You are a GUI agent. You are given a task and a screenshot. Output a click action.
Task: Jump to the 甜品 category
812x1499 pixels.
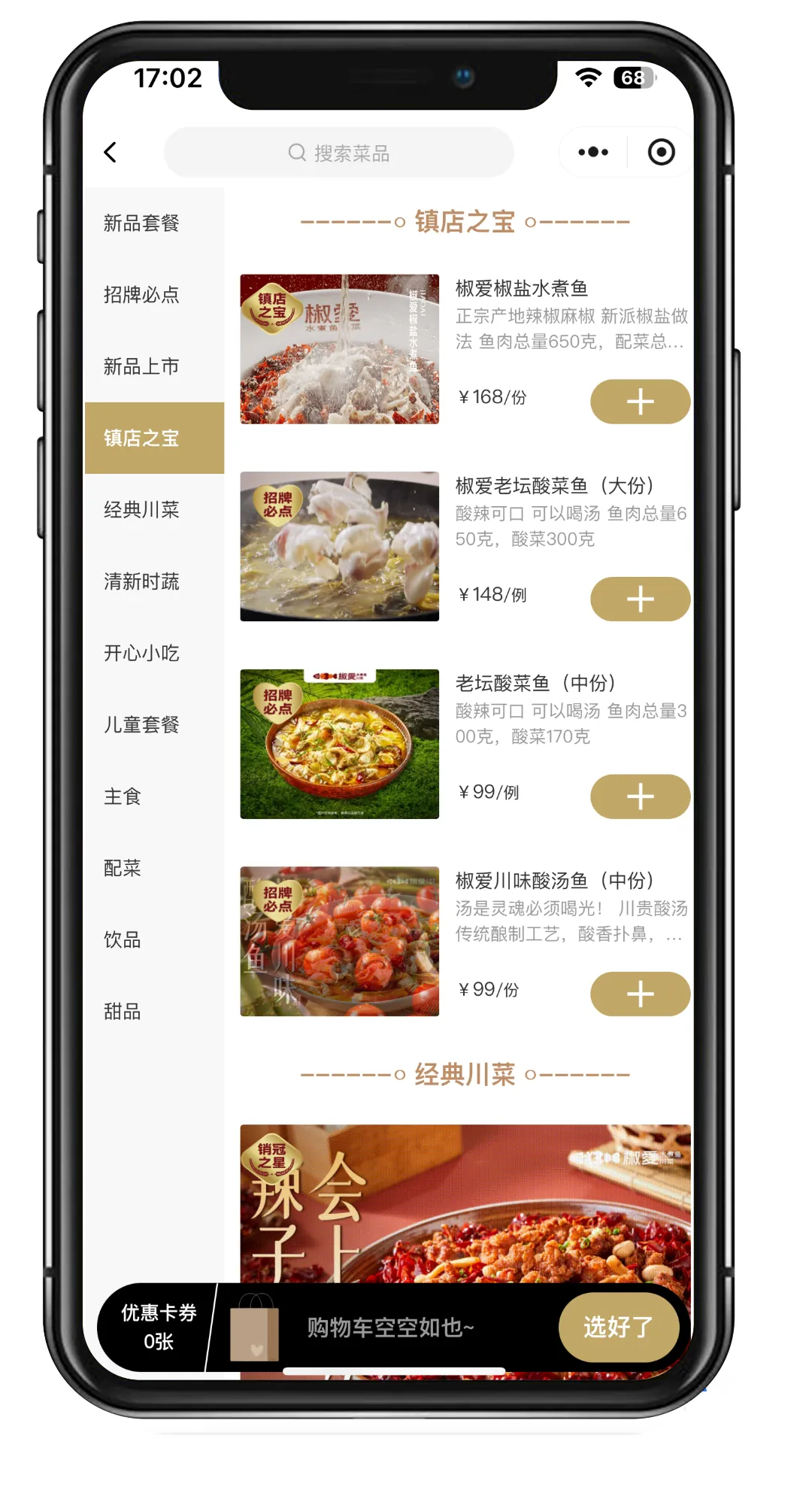(123, 1012)
